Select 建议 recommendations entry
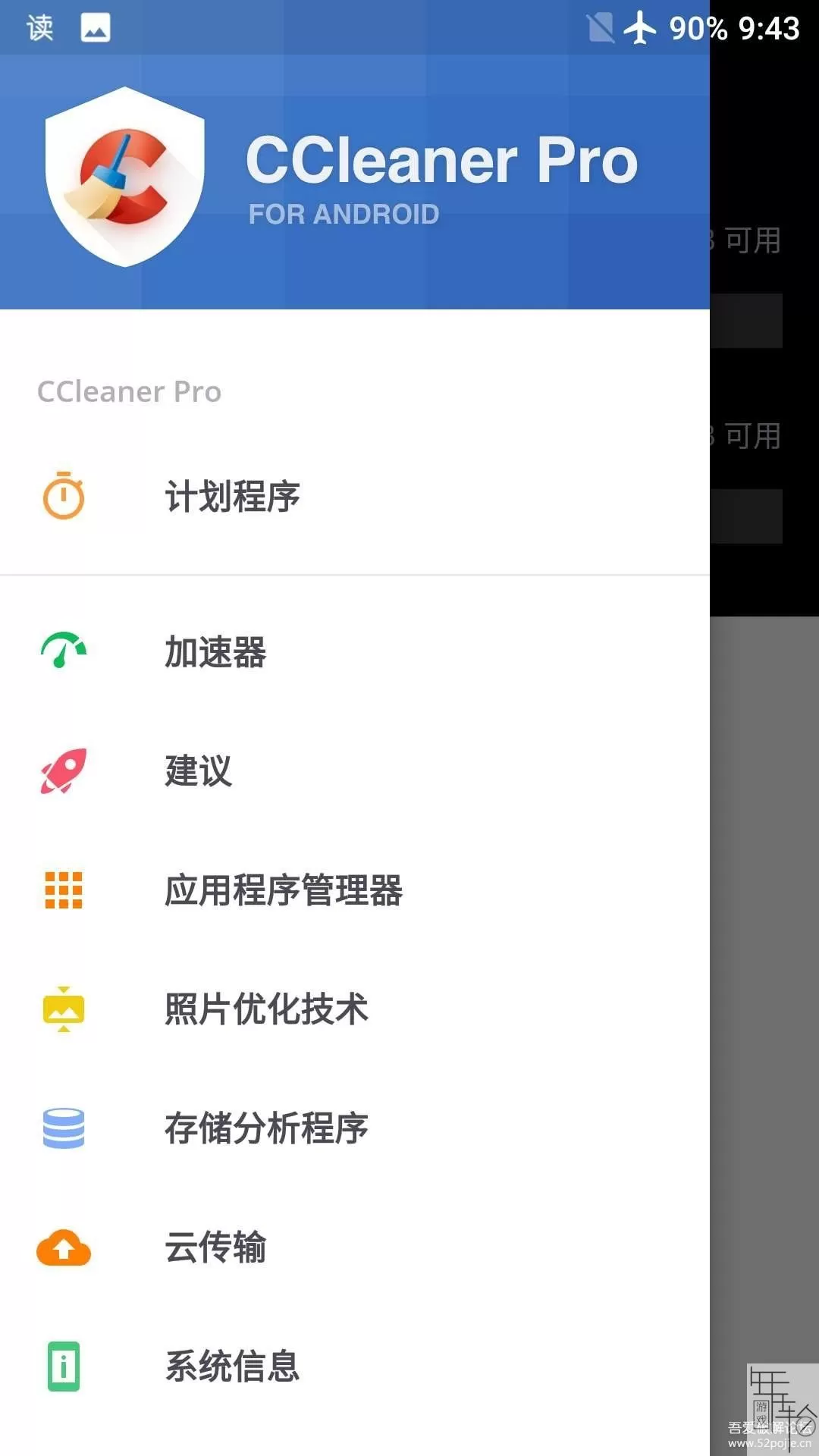This screenshot has width=819, height=1456. (x=355, y=771)
